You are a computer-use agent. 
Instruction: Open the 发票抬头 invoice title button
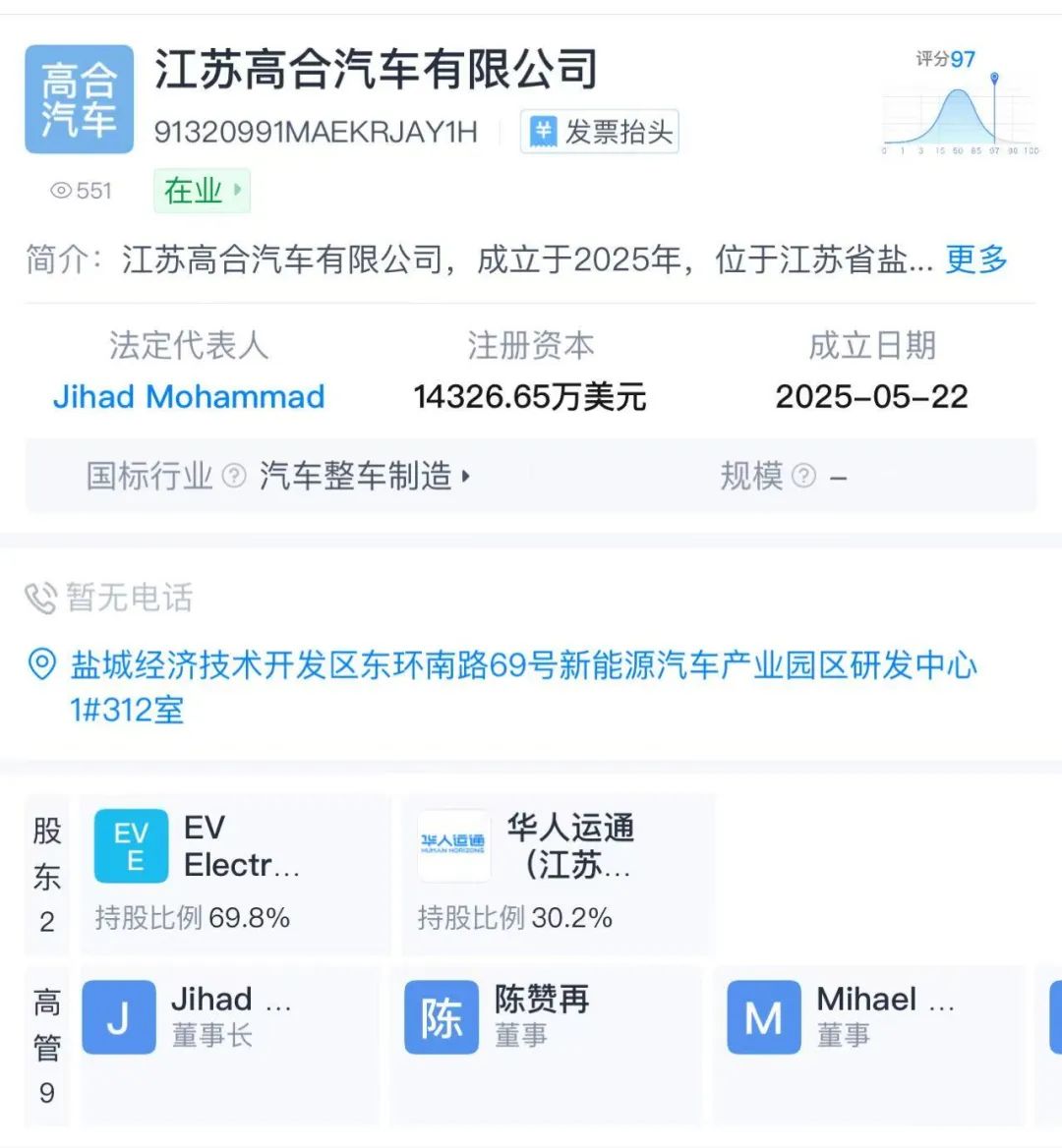click(x=599, y=132)
